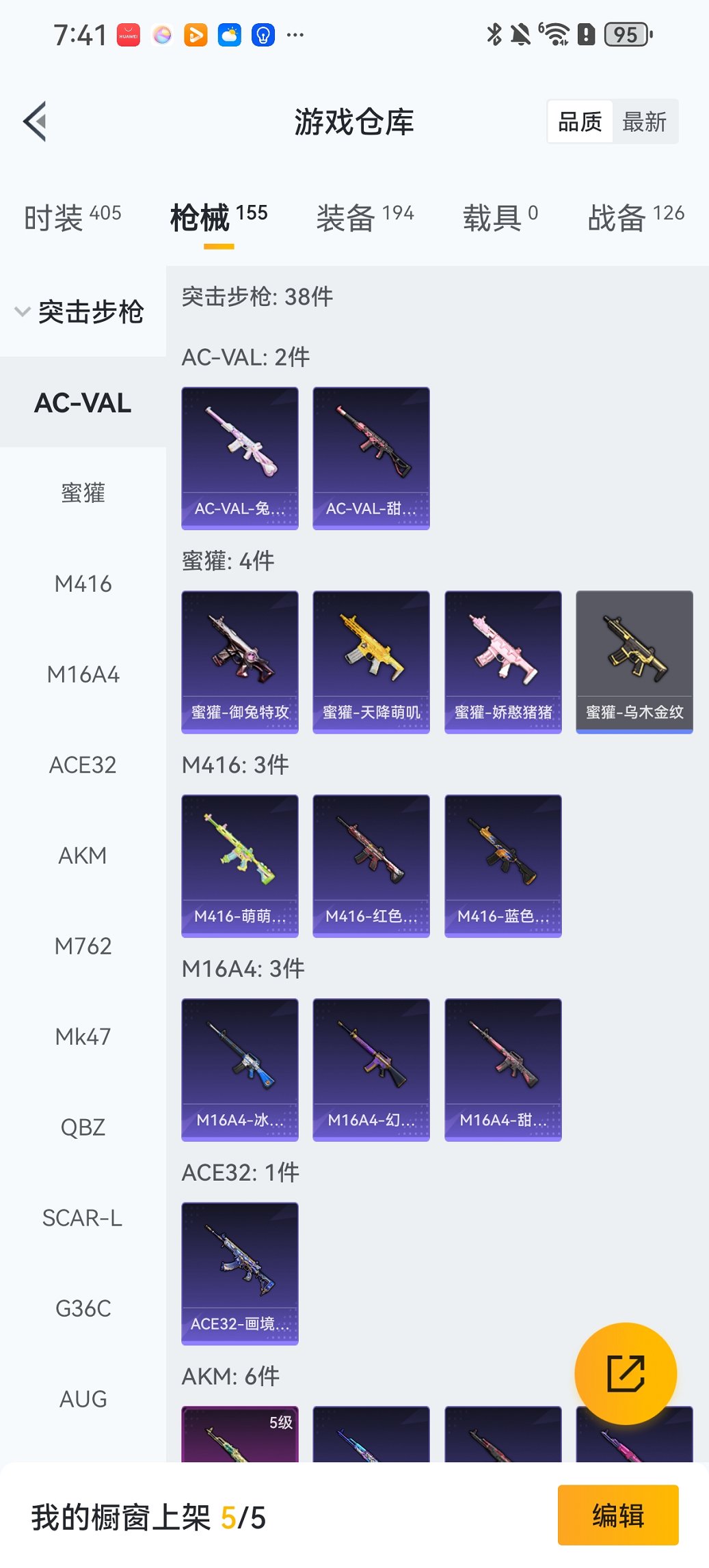View the 蜜獾-天降萌叽 skin
This screenshot has width=709, height=1568.
[x=371, y=661]
